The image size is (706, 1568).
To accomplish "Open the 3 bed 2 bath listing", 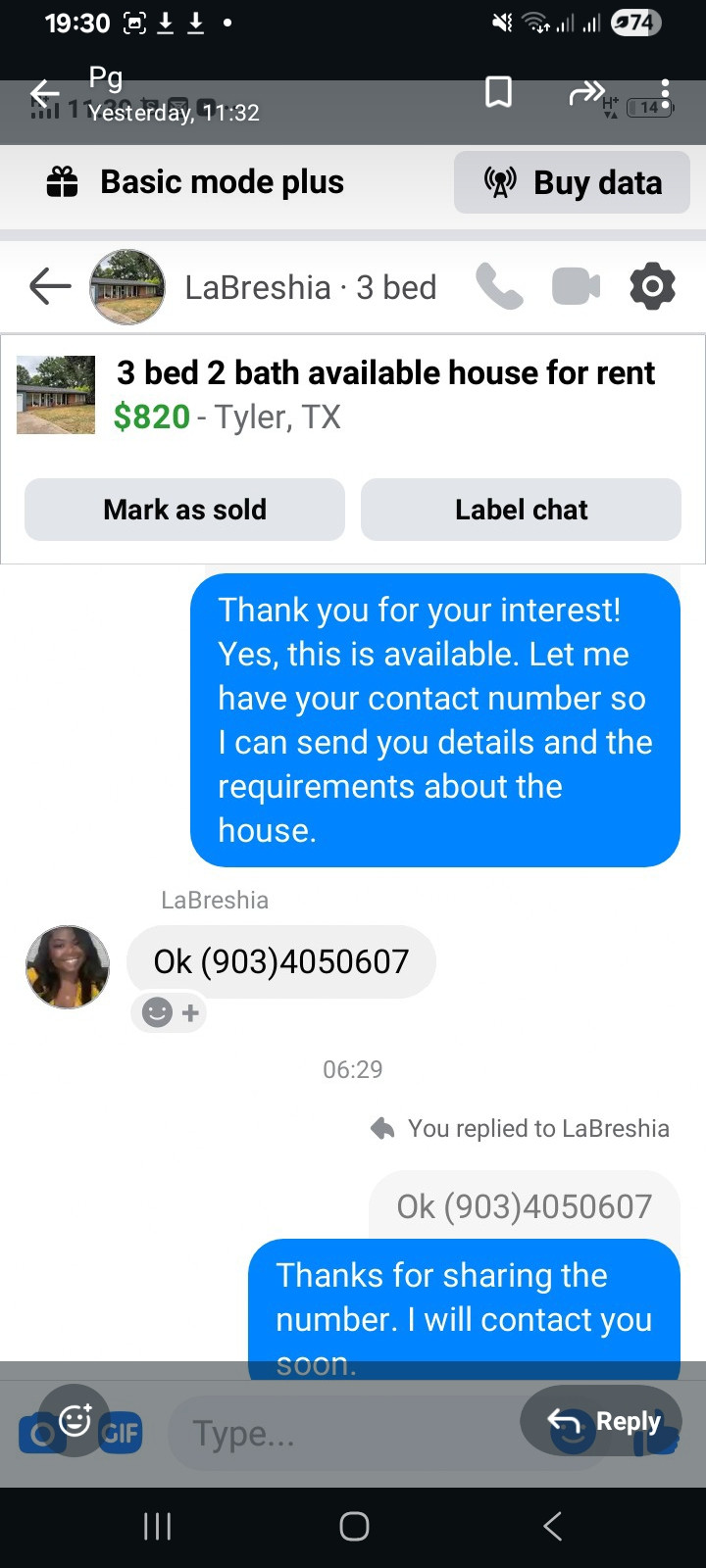I will pyautogui.click(x=384, y=372).
